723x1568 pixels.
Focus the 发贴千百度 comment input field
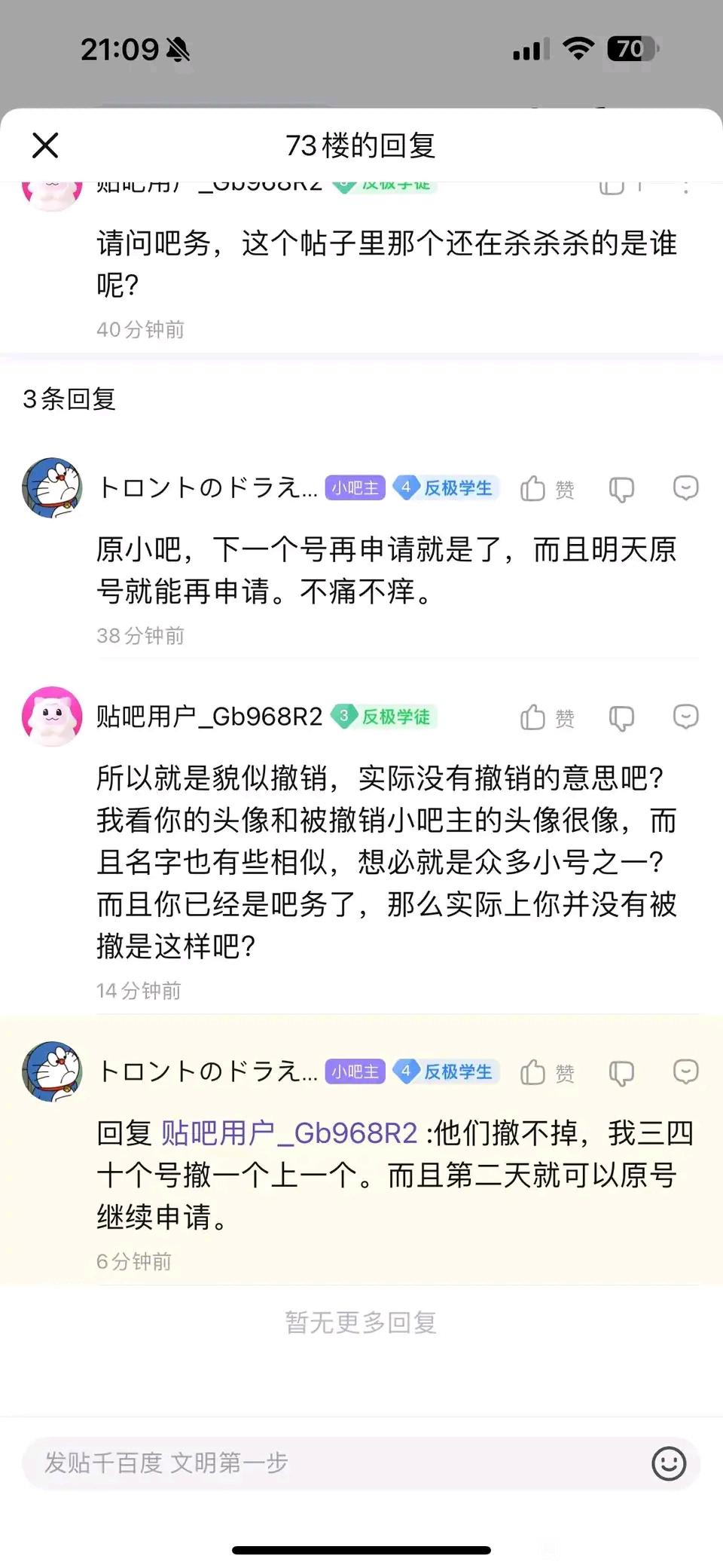tap(331, 1463)
